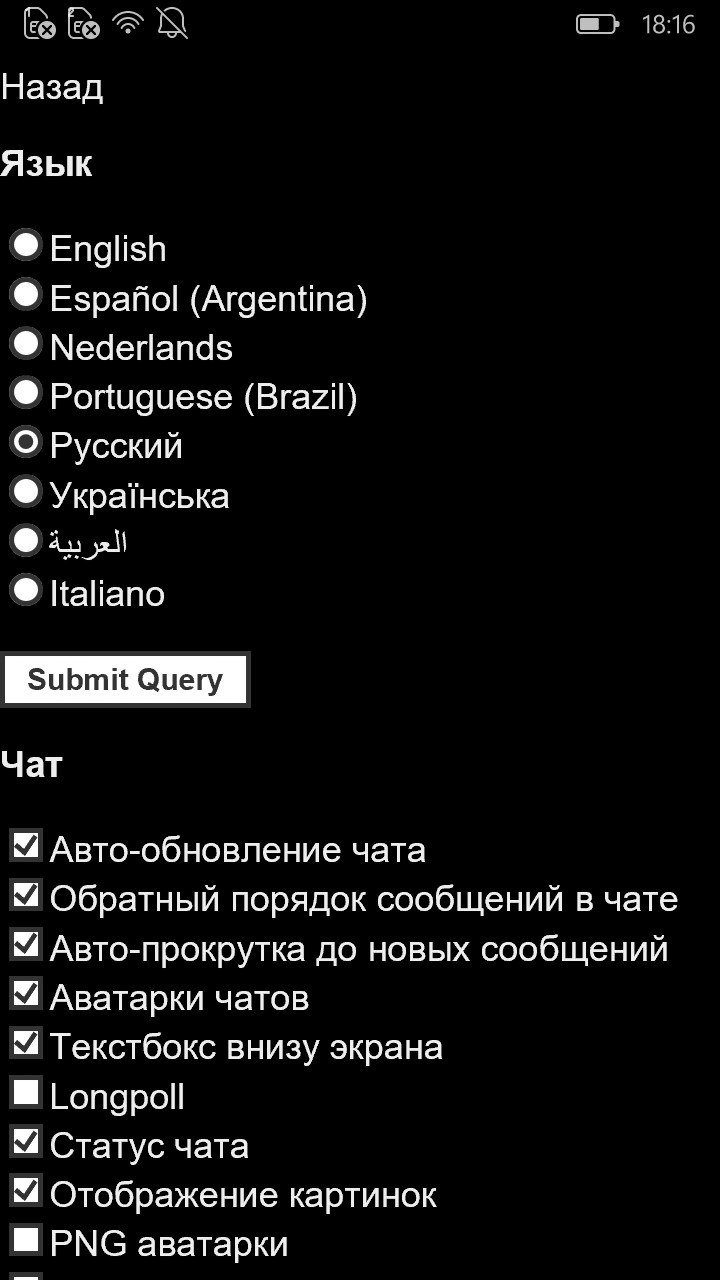Uncheck Текстбокс внизу экрана
This screenshot has height=1280, width=720.
25,1043
